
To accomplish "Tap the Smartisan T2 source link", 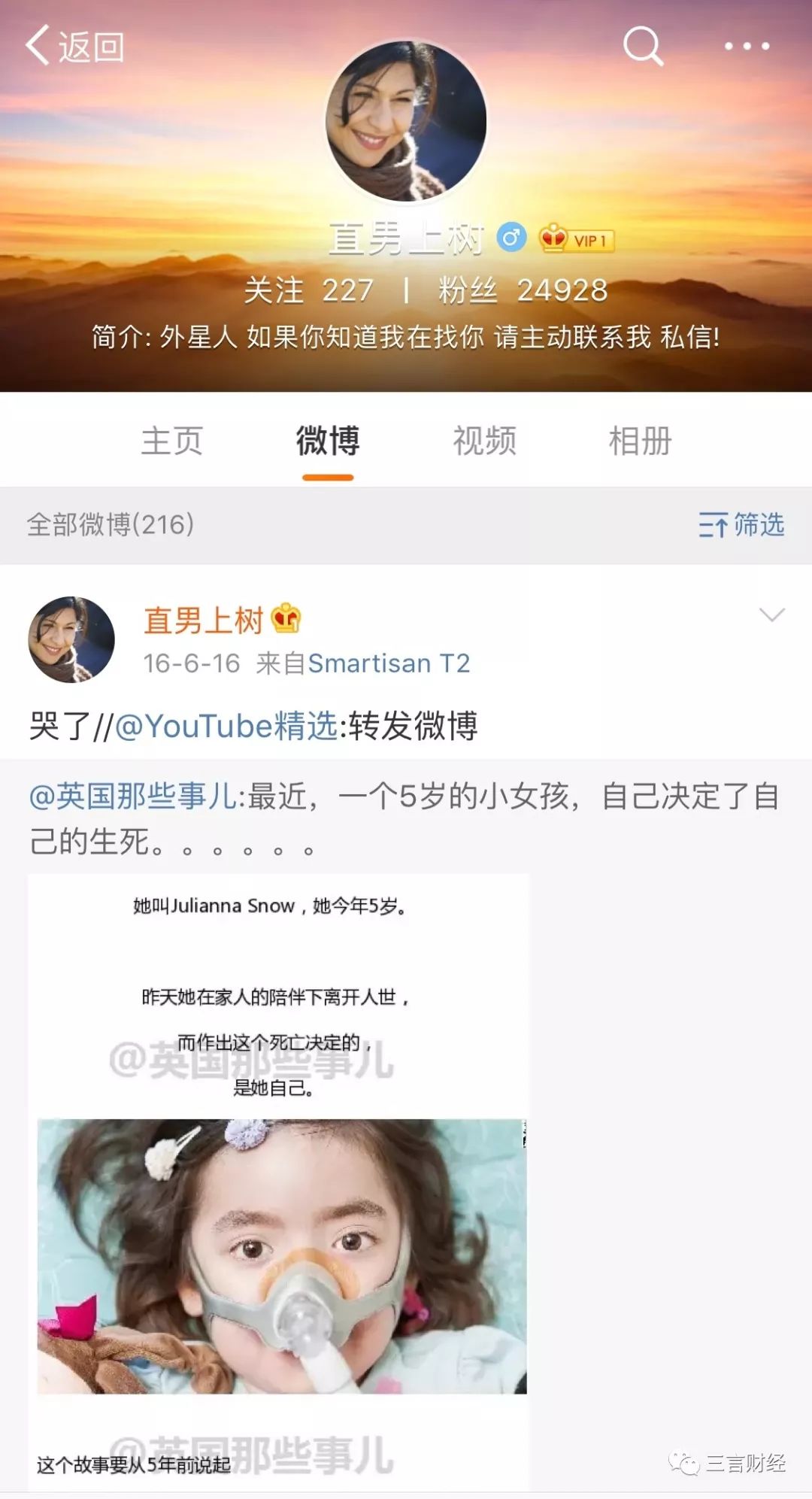I will tap(389, 663).
